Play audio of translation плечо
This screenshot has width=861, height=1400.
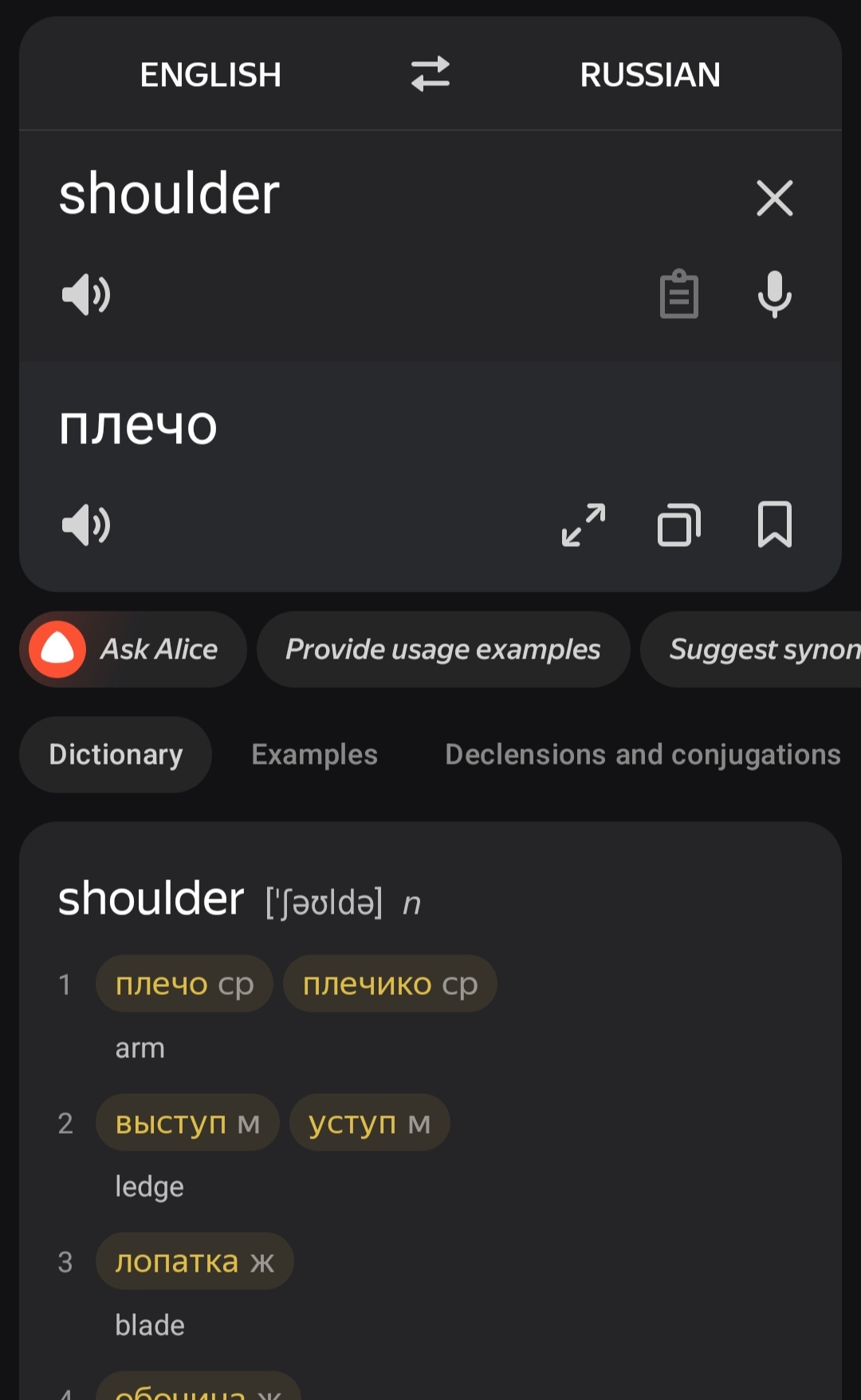(x=86, y=525)
